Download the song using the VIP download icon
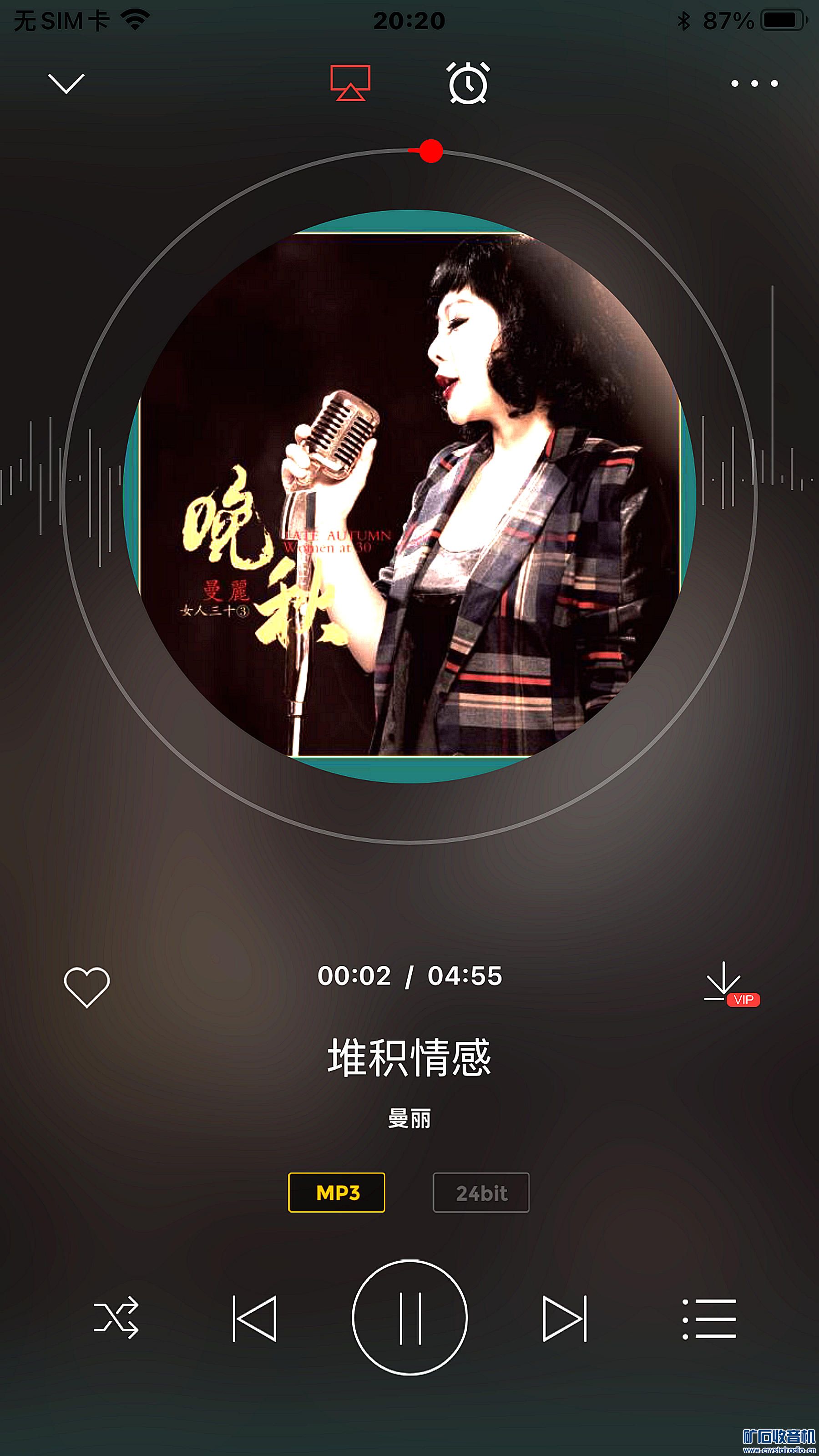The height and width of the screenshot is (1456, 819). point(725,983)
